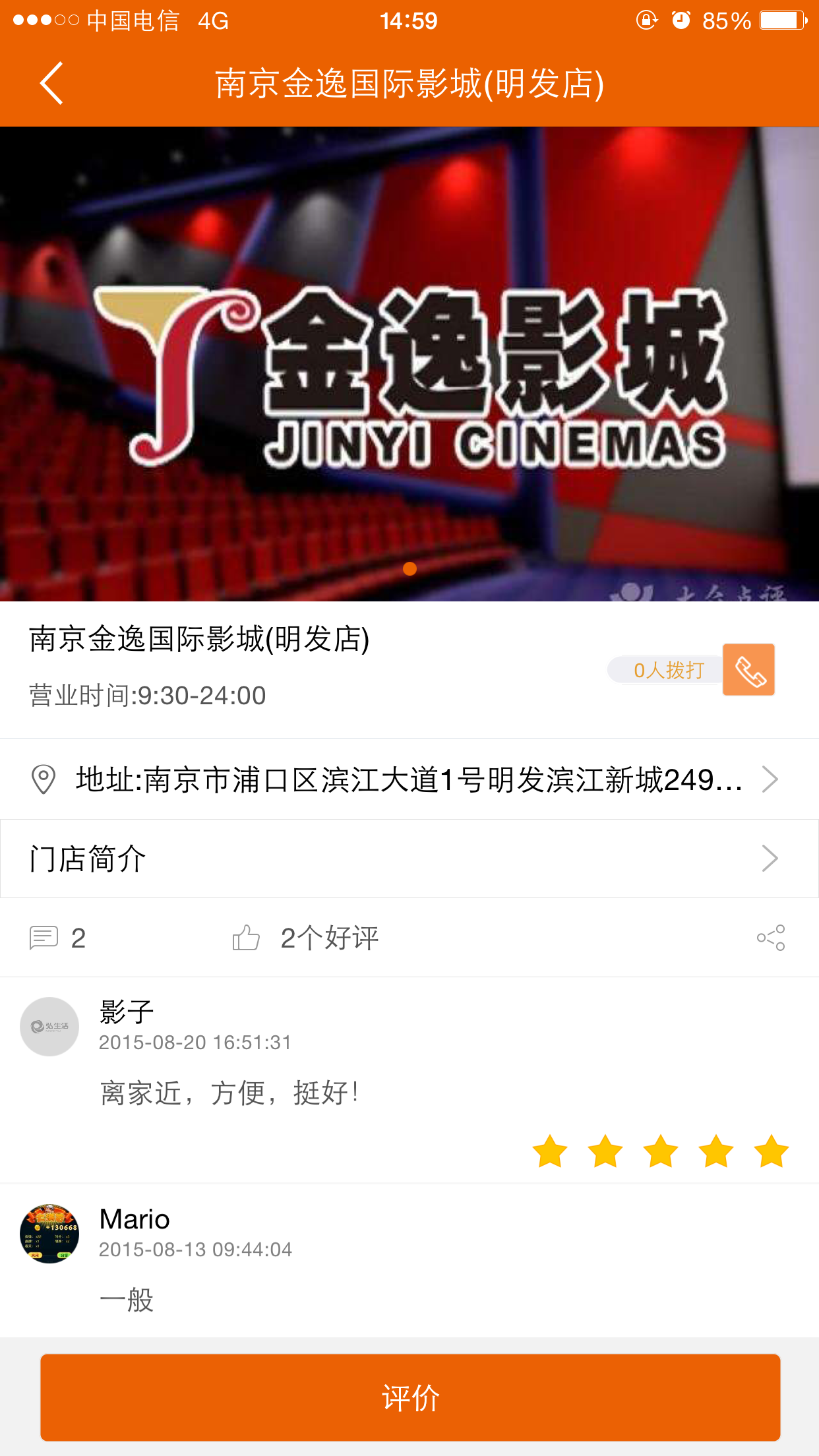
Task: Tap the 评价 button to write a review
Action: [x=410, y=1397]
